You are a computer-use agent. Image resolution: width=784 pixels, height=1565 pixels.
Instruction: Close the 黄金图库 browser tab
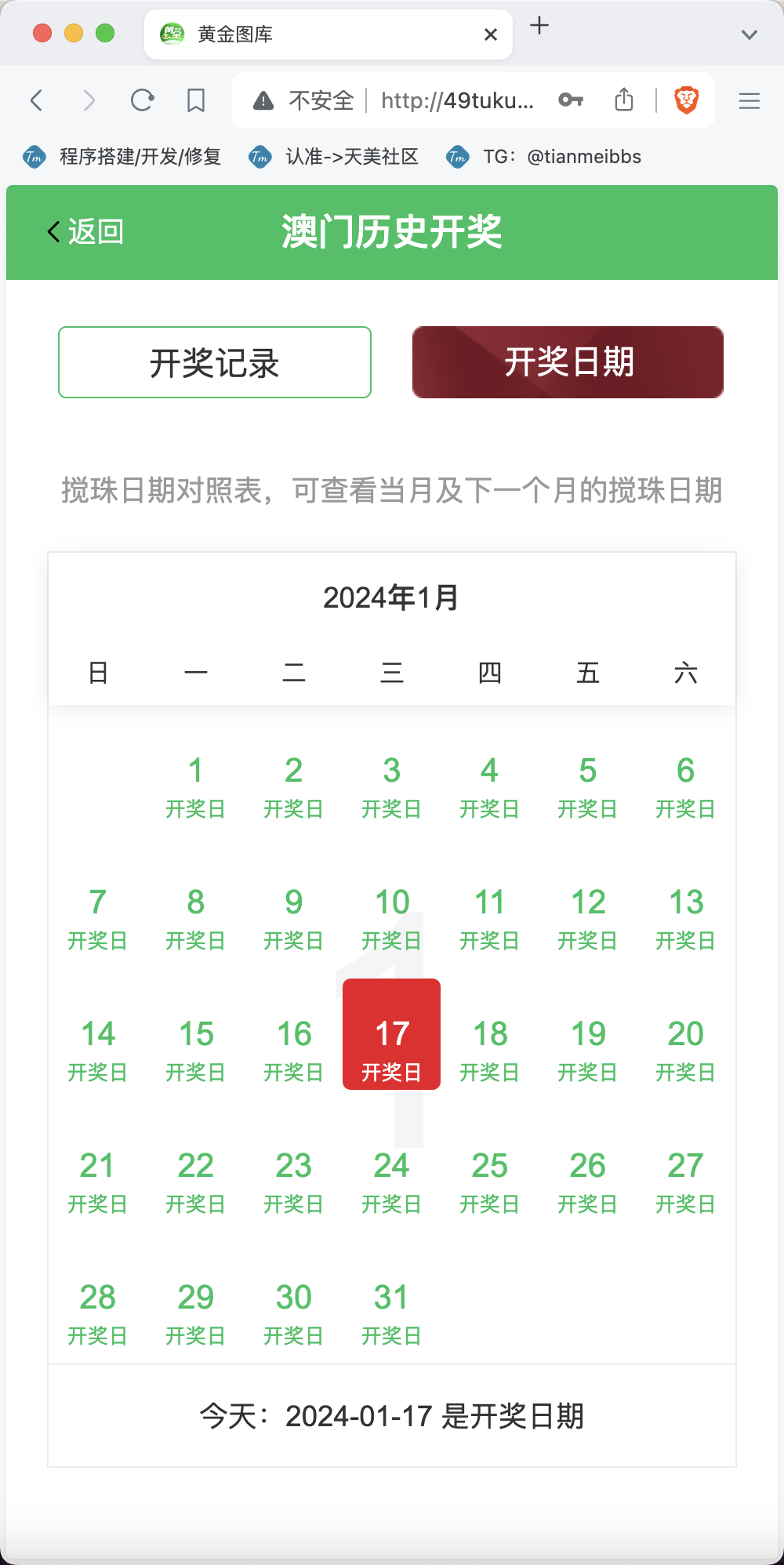491,34
